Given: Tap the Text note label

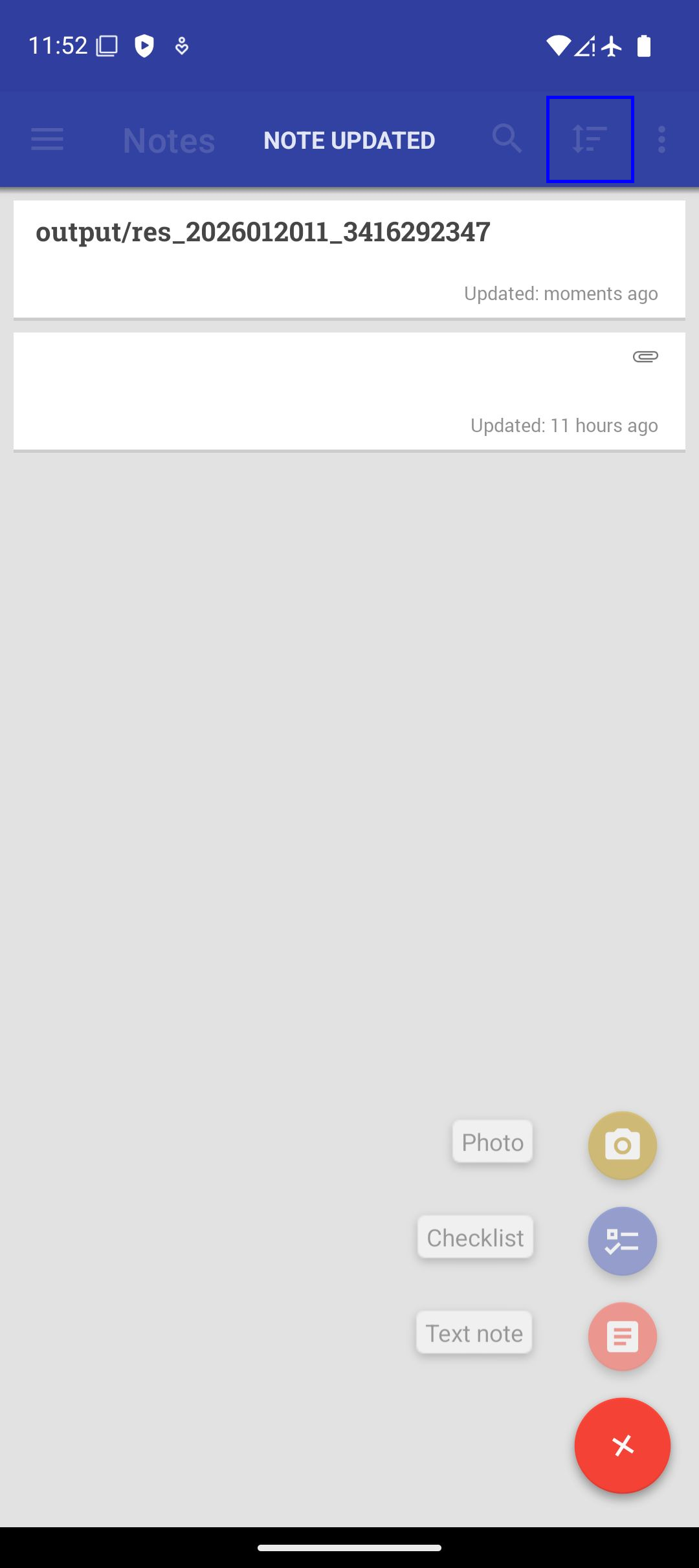Looking at the screenshot, I should [x=474, y=1333].
